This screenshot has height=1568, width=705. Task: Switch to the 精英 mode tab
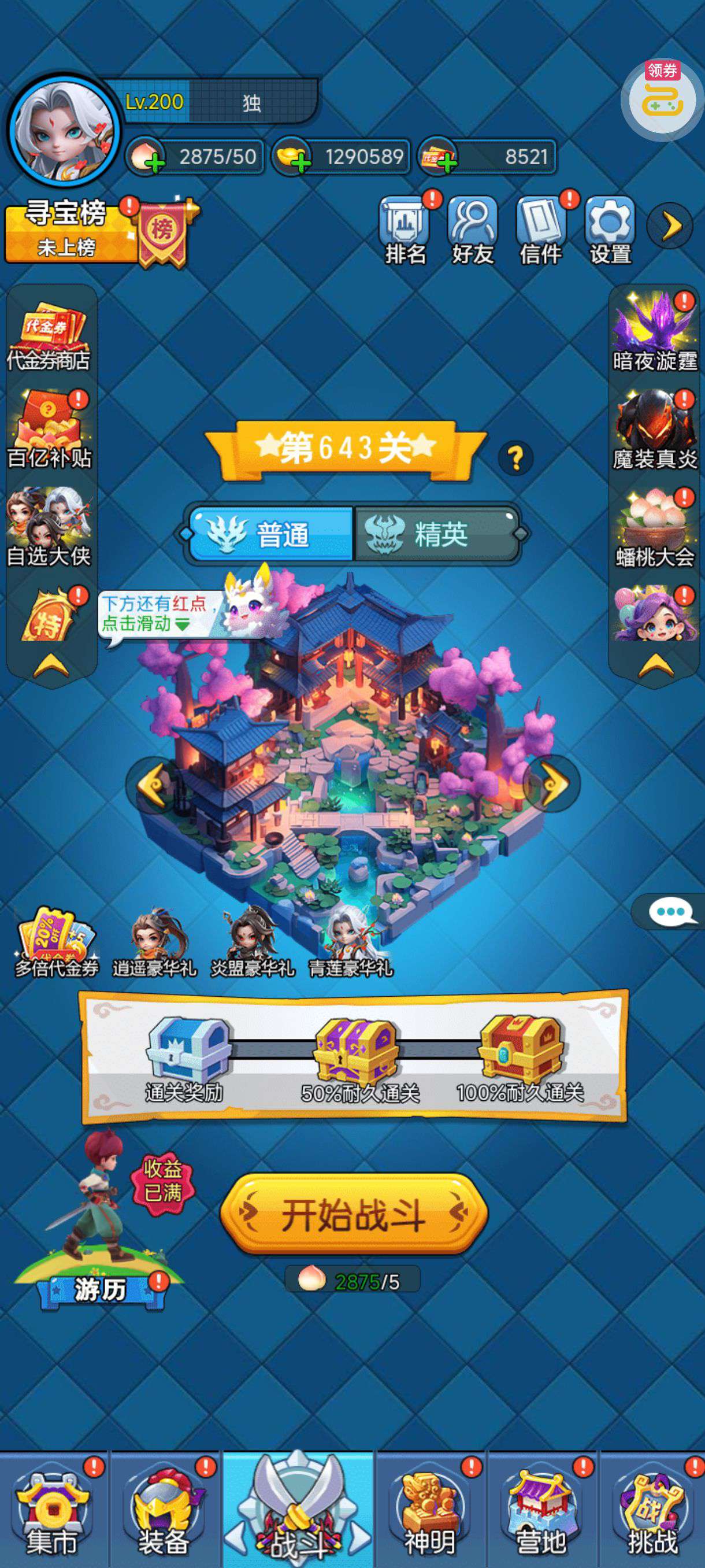[436, 534]
